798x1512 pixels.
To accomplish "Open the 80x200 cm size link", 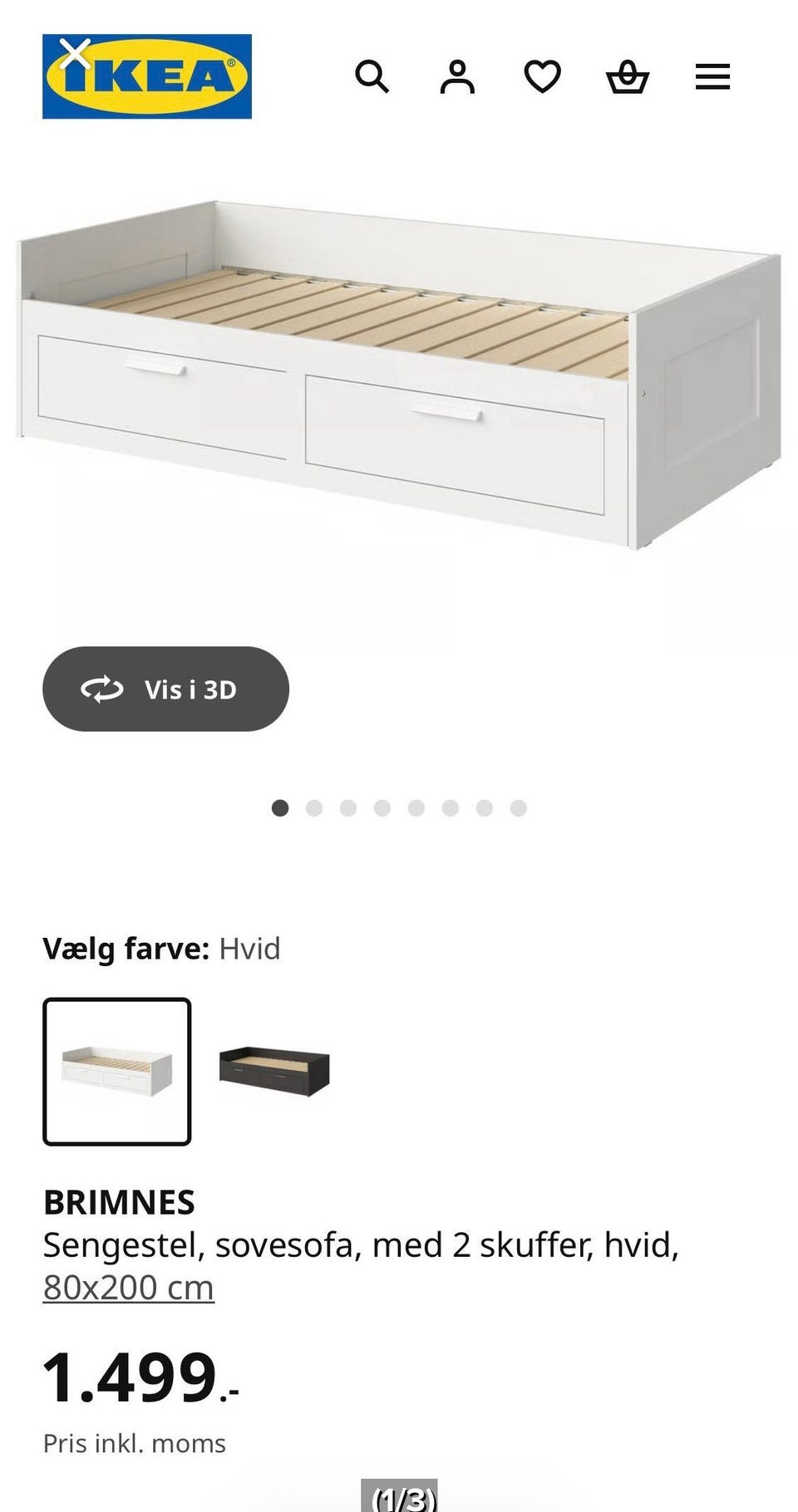I will click(x=127, y=1286).
